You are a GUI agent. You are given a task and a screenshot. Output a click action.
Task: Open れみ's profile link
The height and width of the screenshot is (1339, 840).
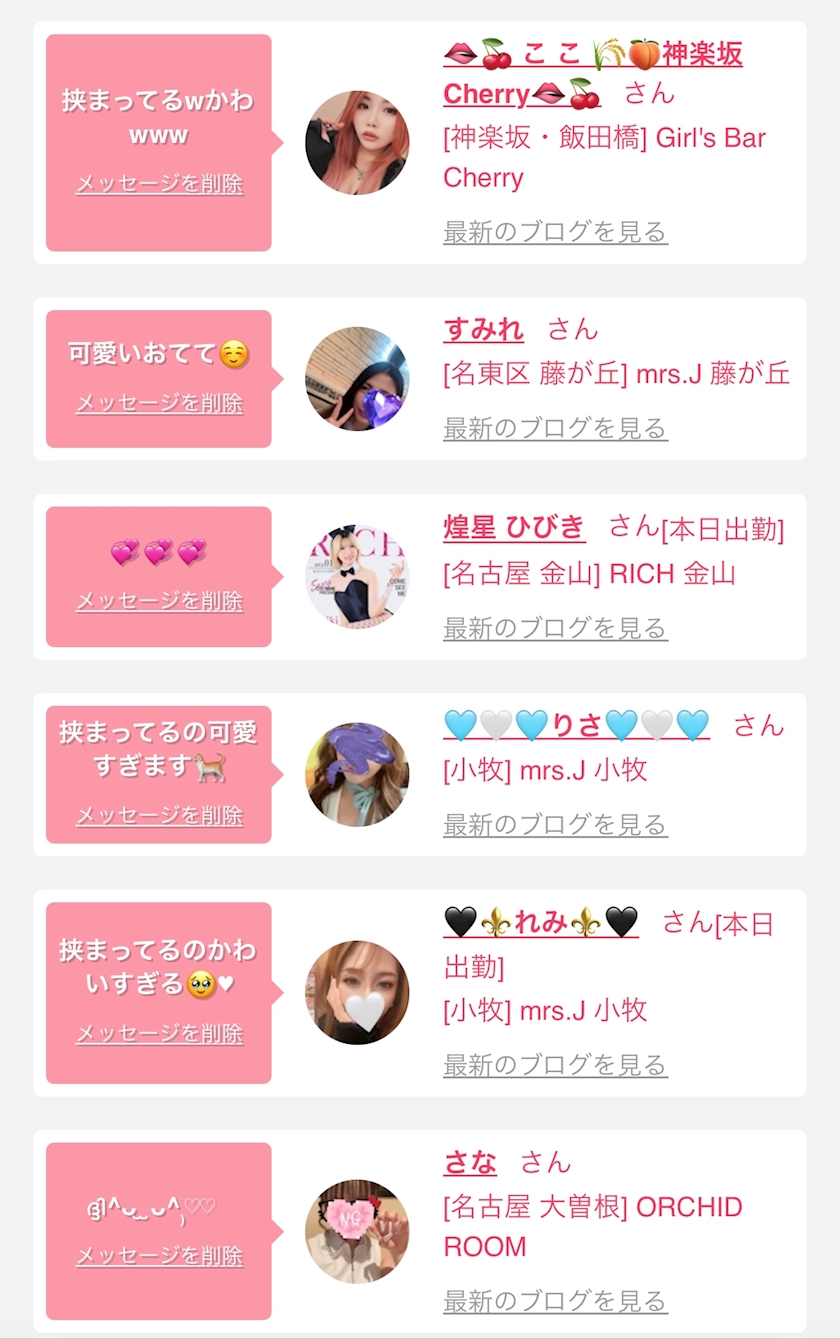click(540, 922)
